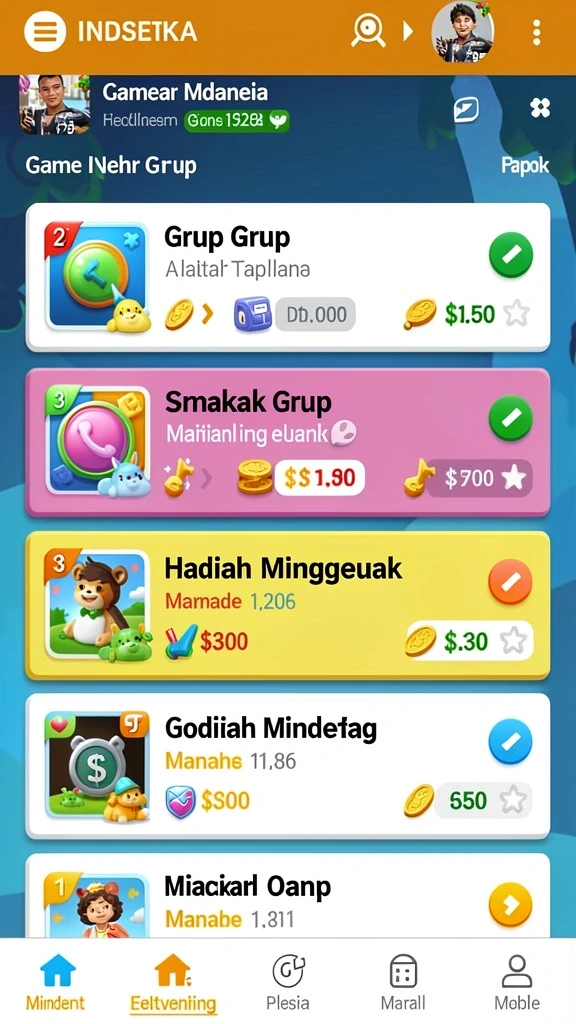
Task: Open the three-dot overflow menu
Action: (x=536, y=32)
